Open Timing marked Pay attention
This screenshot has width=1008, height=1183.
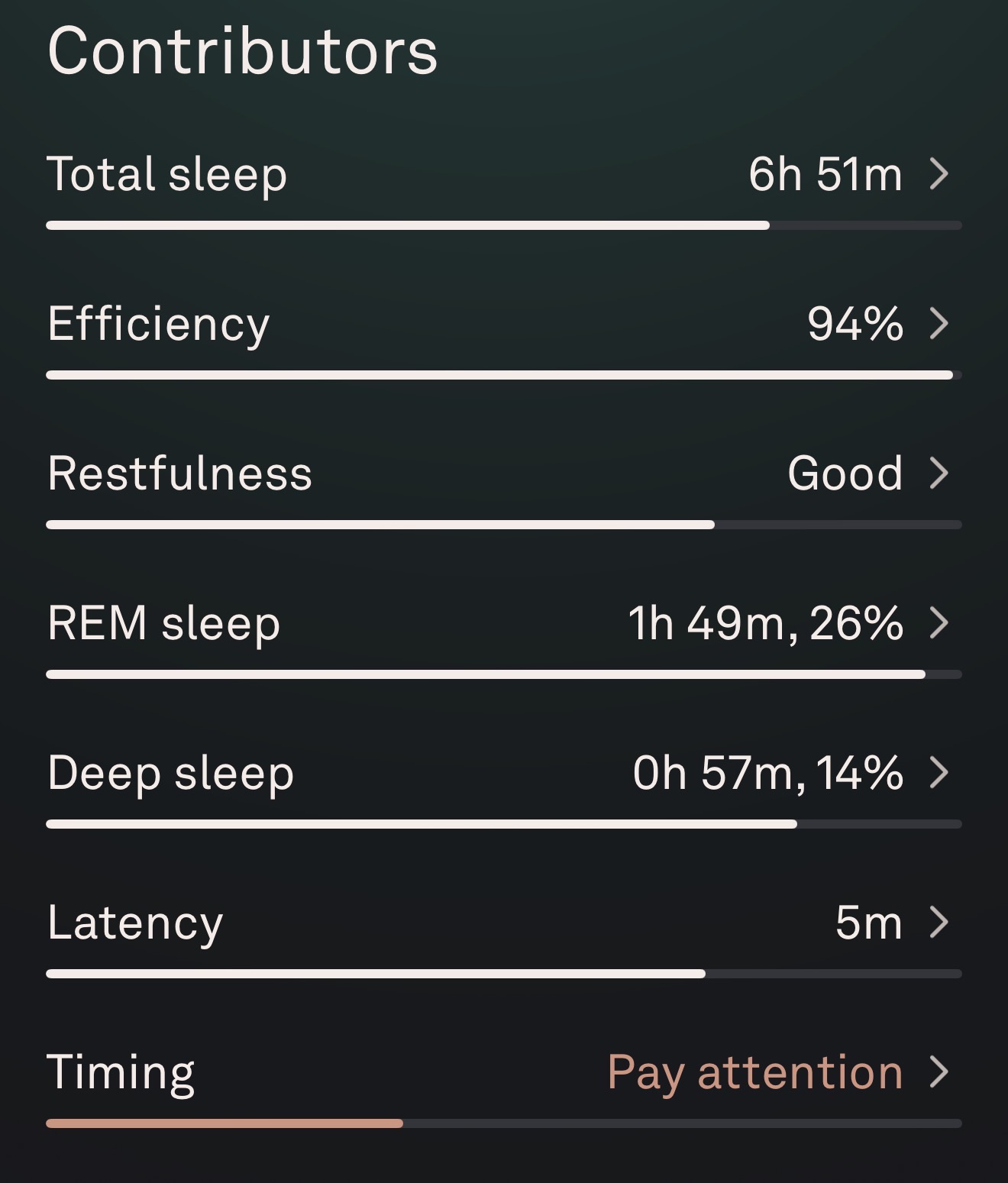[x=504, y=1072]
